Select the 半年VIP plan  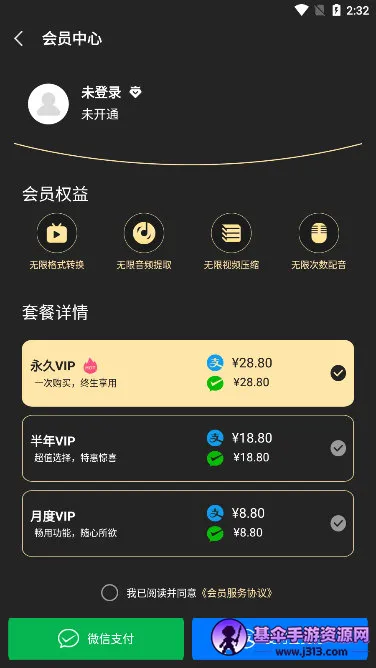coord(188,448)
